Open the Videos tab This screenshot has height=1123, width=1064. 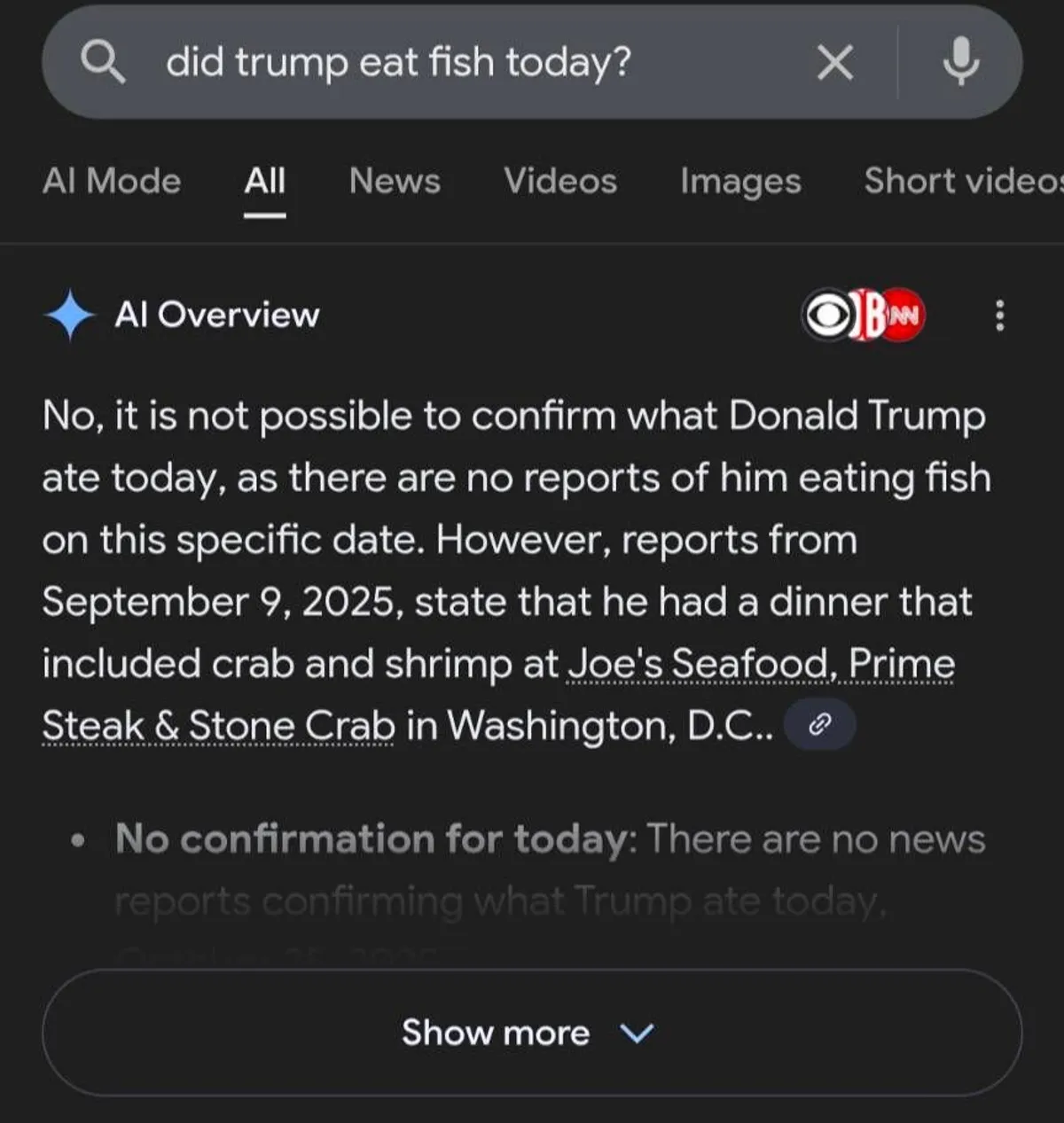tap(560, 181)
